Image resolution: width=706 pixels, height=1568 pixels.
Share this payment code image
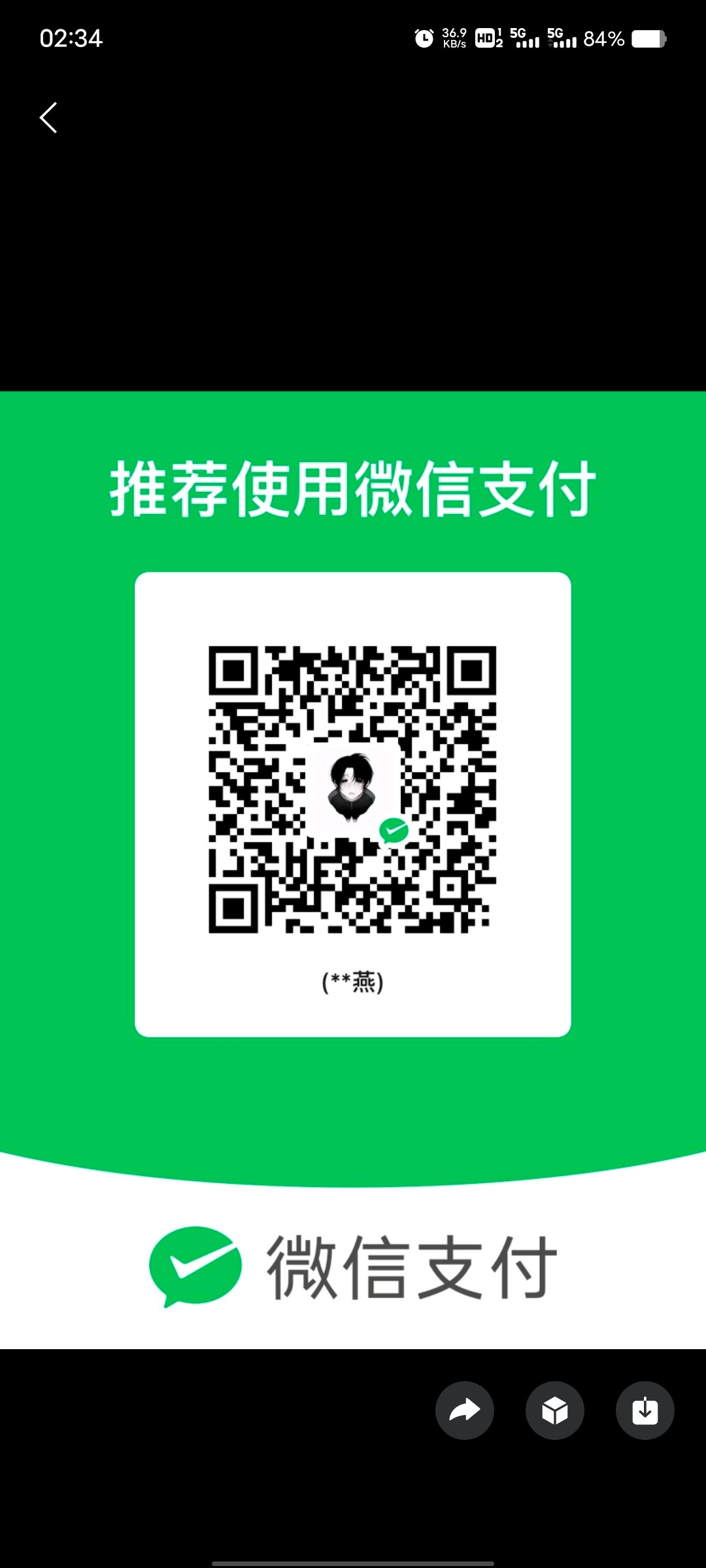465,1411
